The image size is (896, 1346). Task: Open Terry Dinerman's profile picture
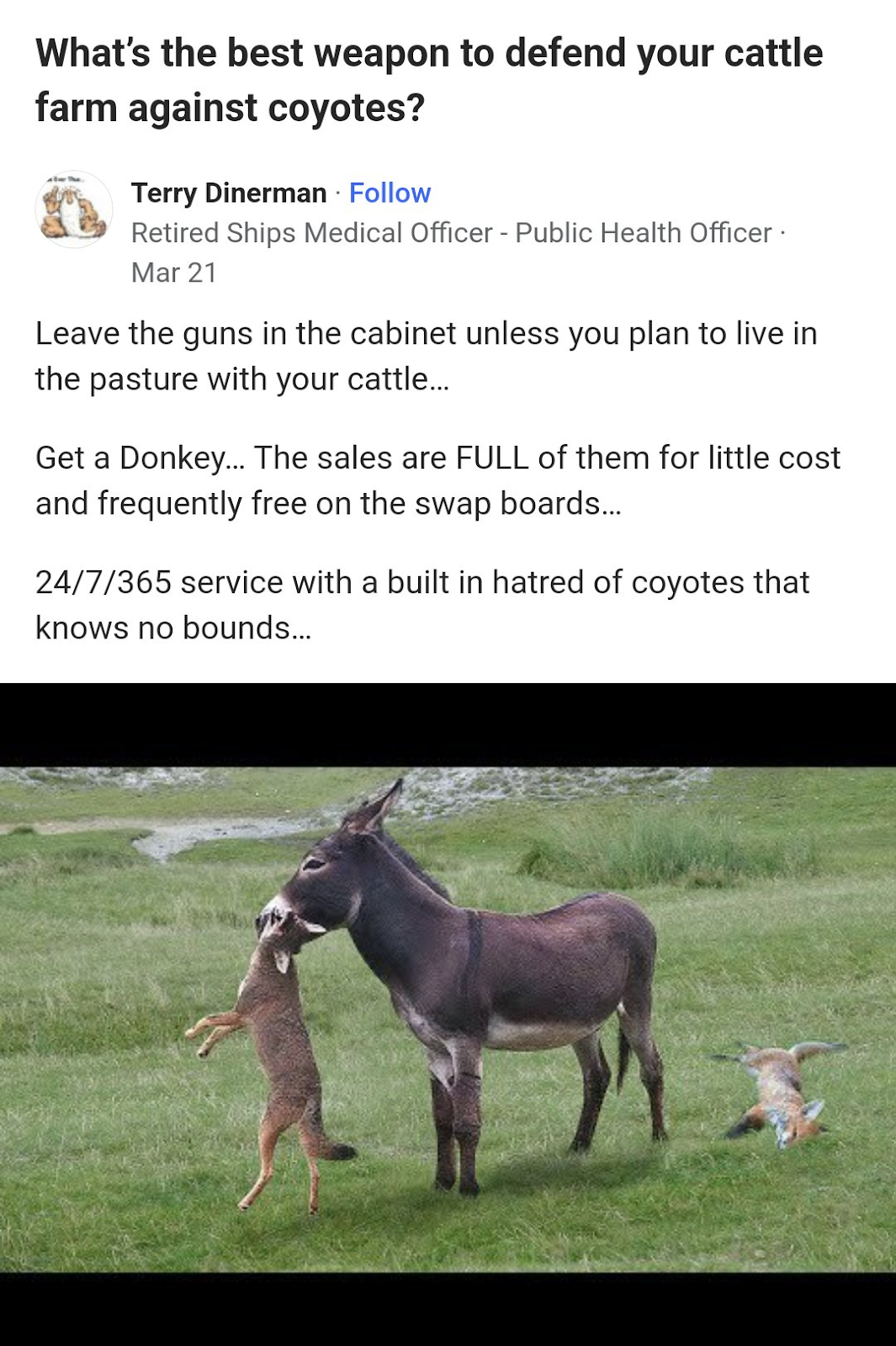point(73,209)
